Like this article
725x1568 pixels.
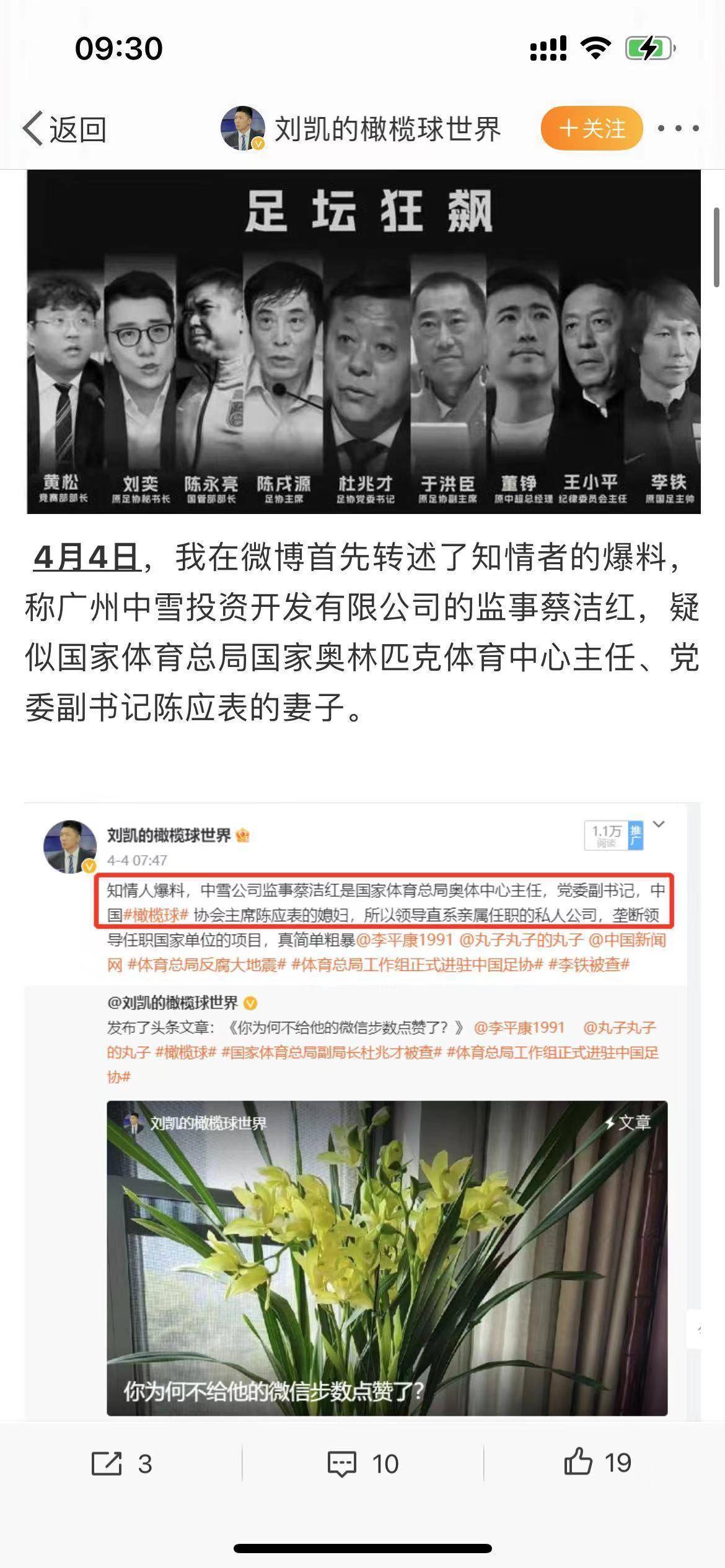pos(597,1463)
